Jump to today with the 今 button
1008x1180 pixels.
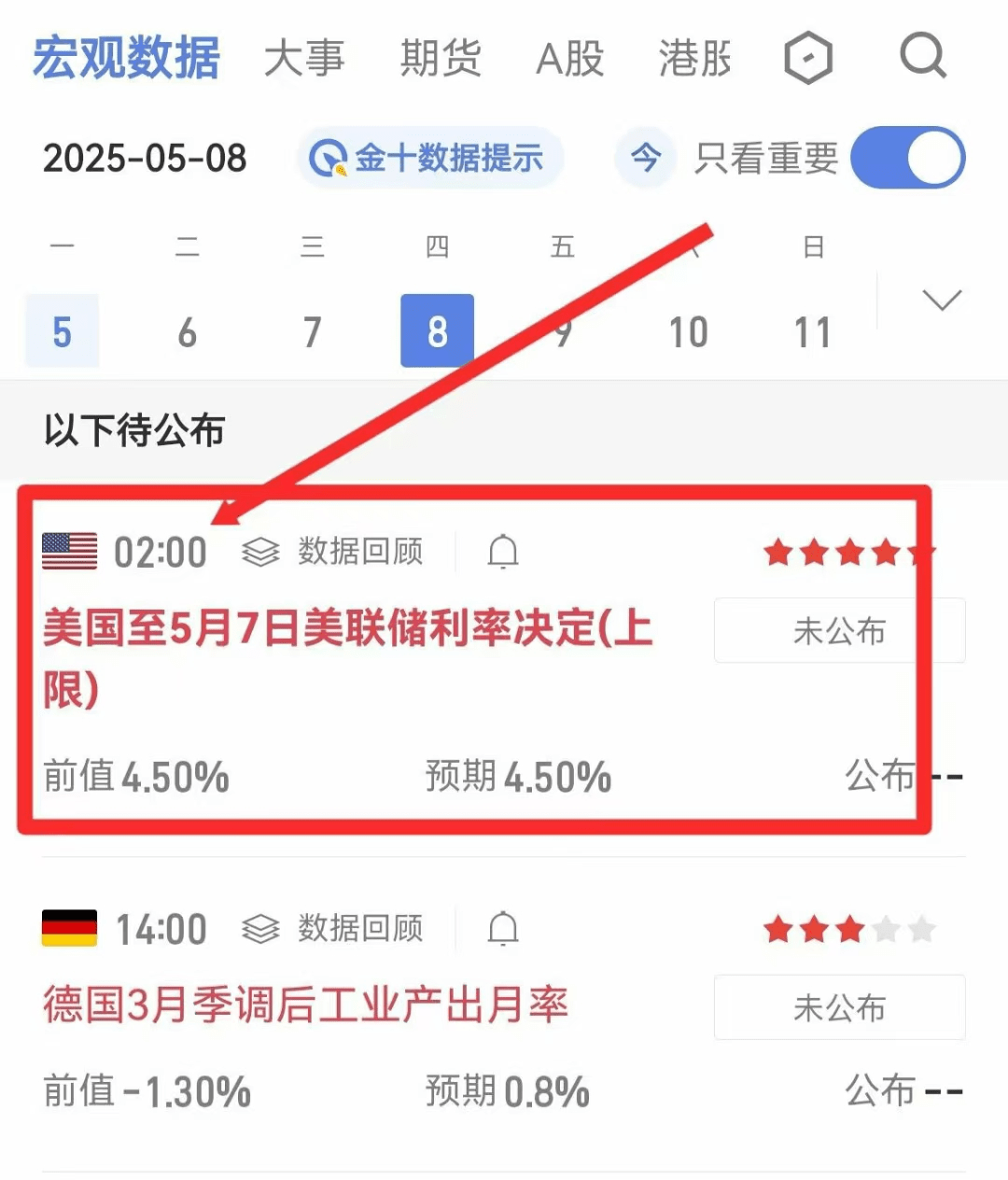pos(644,157)
